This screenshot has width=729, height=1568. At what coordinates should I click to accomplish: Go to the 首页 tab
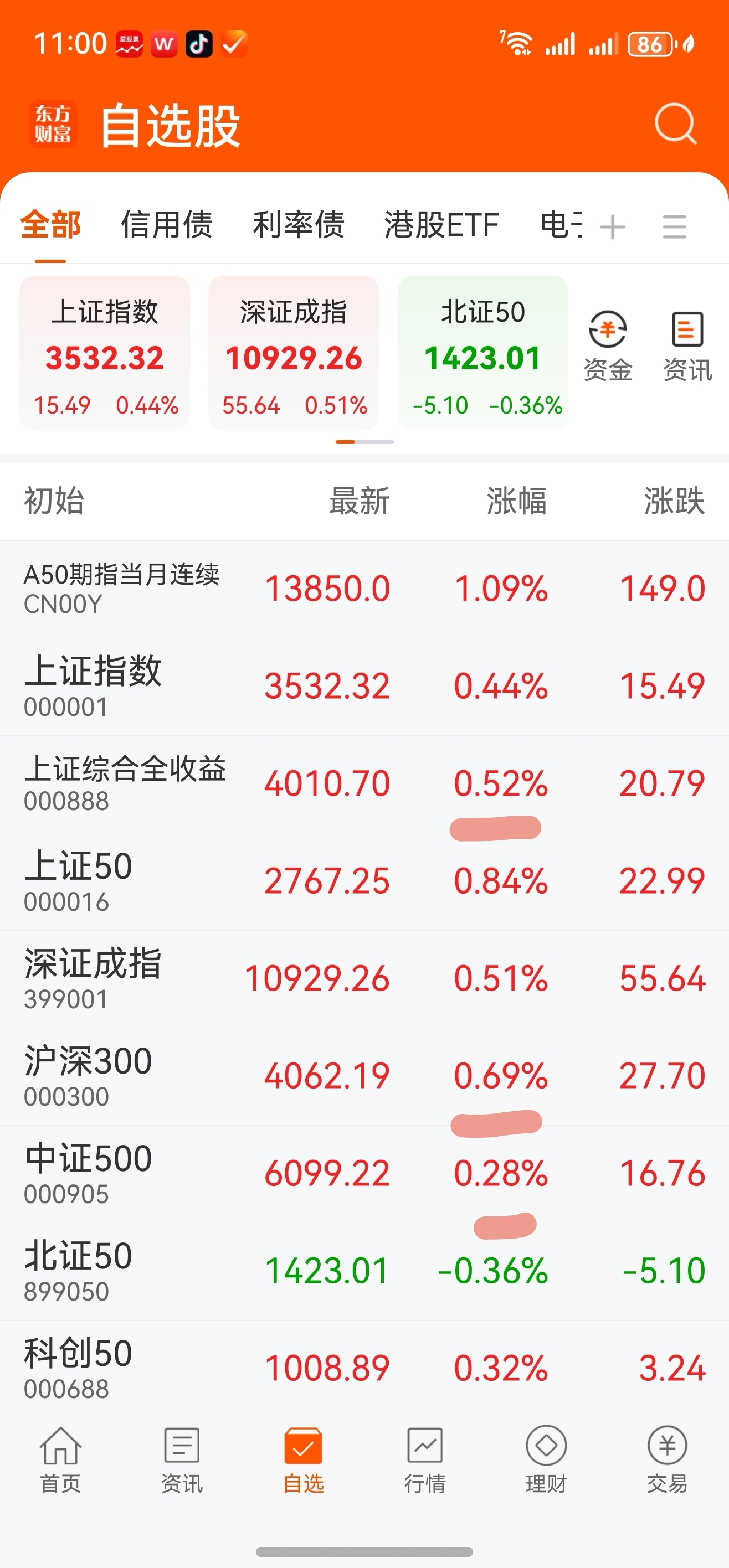coord(60,1459)
